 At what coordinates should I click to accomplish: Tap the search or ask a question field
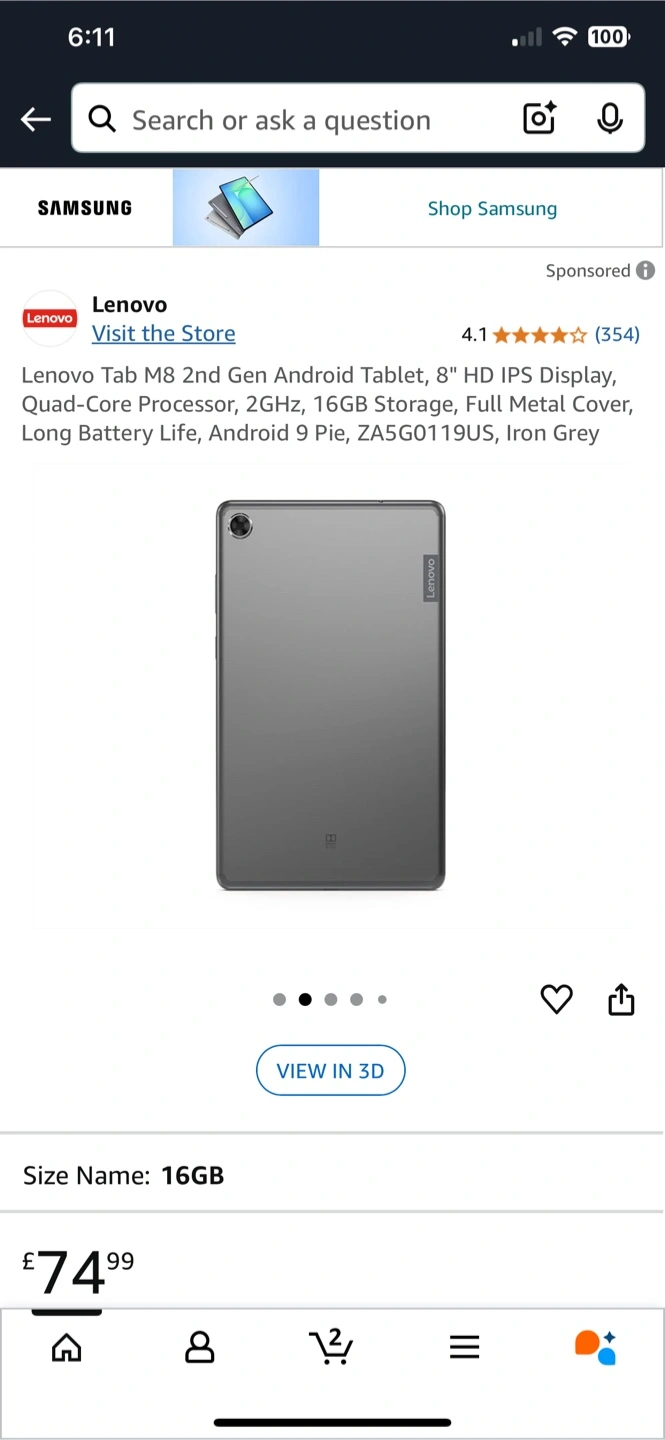click(x=300, y=120)
